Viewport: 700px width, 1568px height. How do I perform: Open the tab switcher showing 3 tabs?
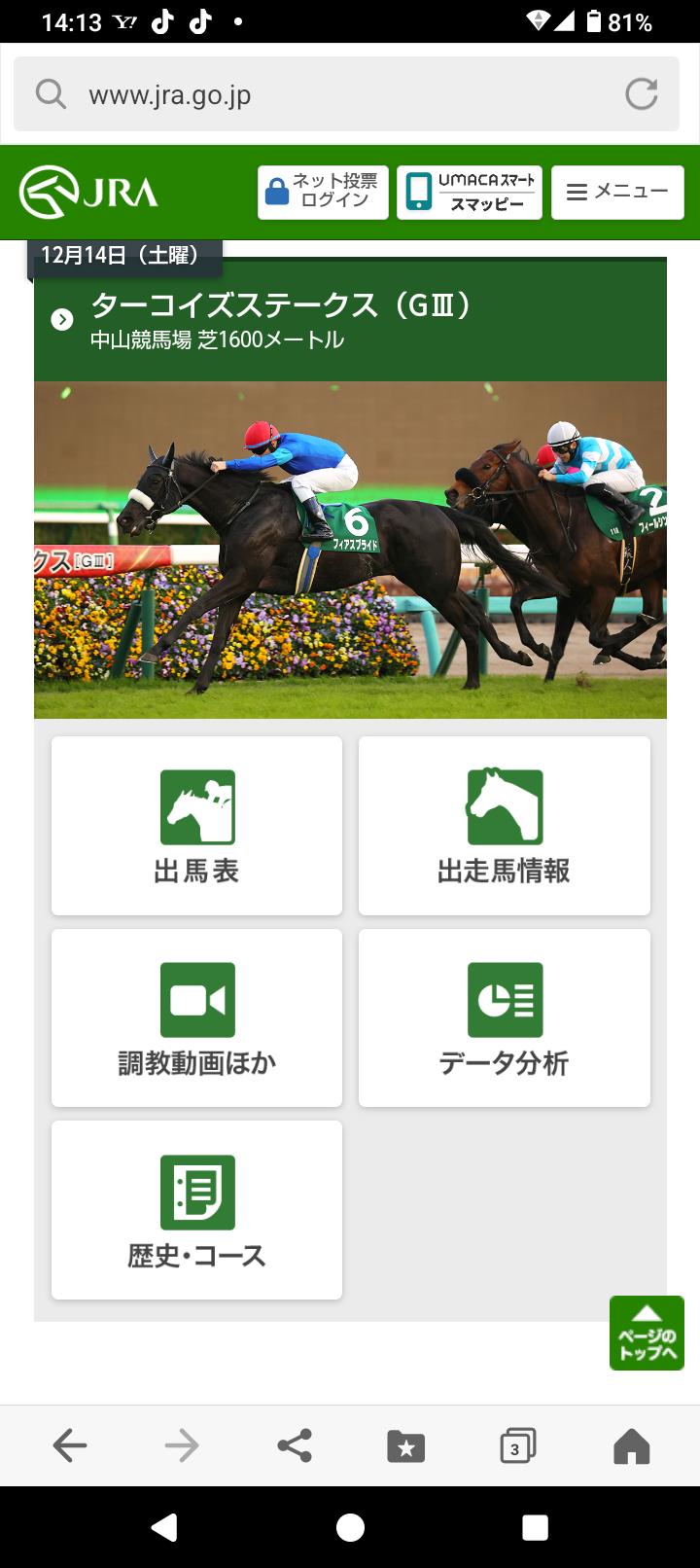tap(517, 1445)
